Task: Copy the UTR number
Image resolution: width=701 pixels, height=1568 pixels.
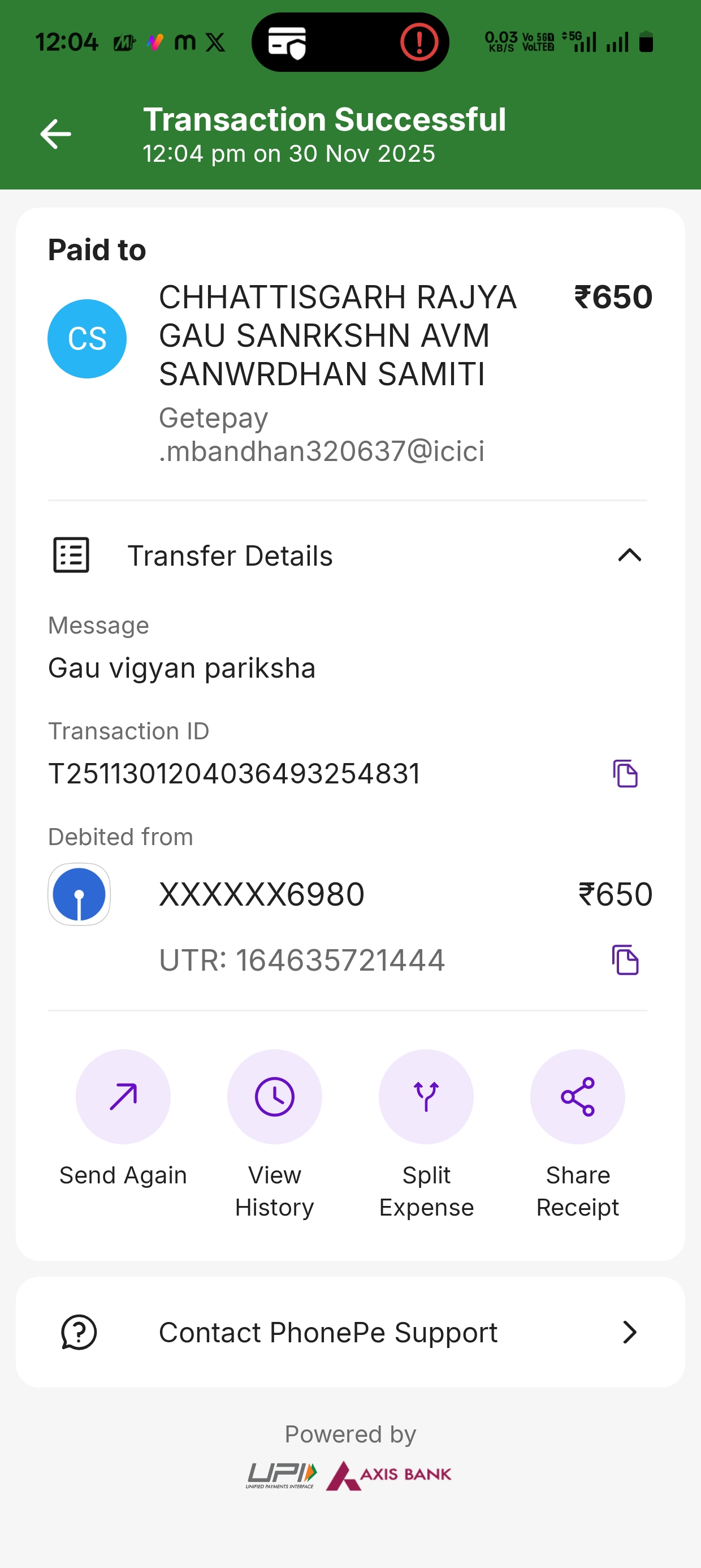Action: pos(625,960)
